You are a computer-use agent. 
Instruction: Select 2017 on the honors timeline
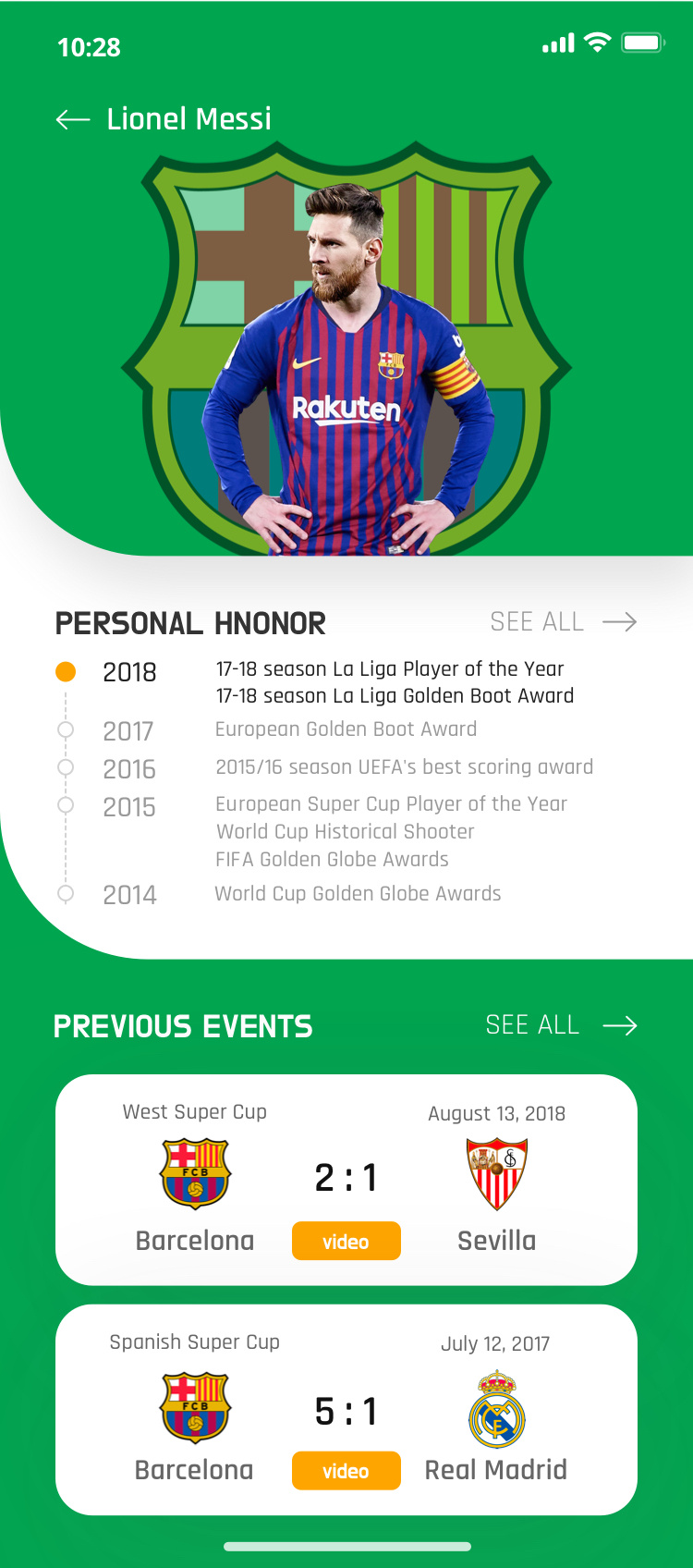[128, 731]
